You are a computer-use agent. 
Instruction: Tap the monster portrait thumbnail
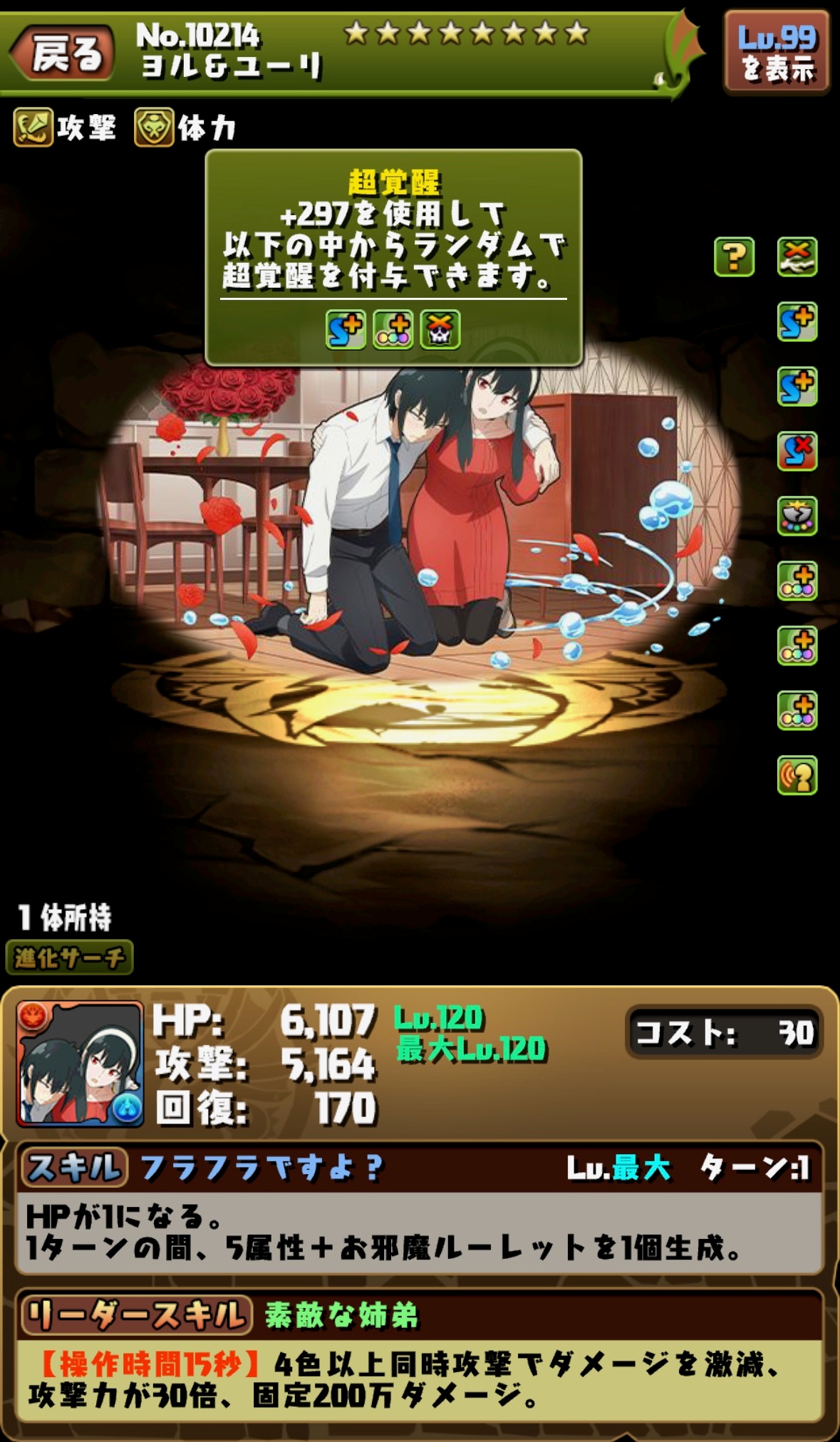click(80, 1064)
